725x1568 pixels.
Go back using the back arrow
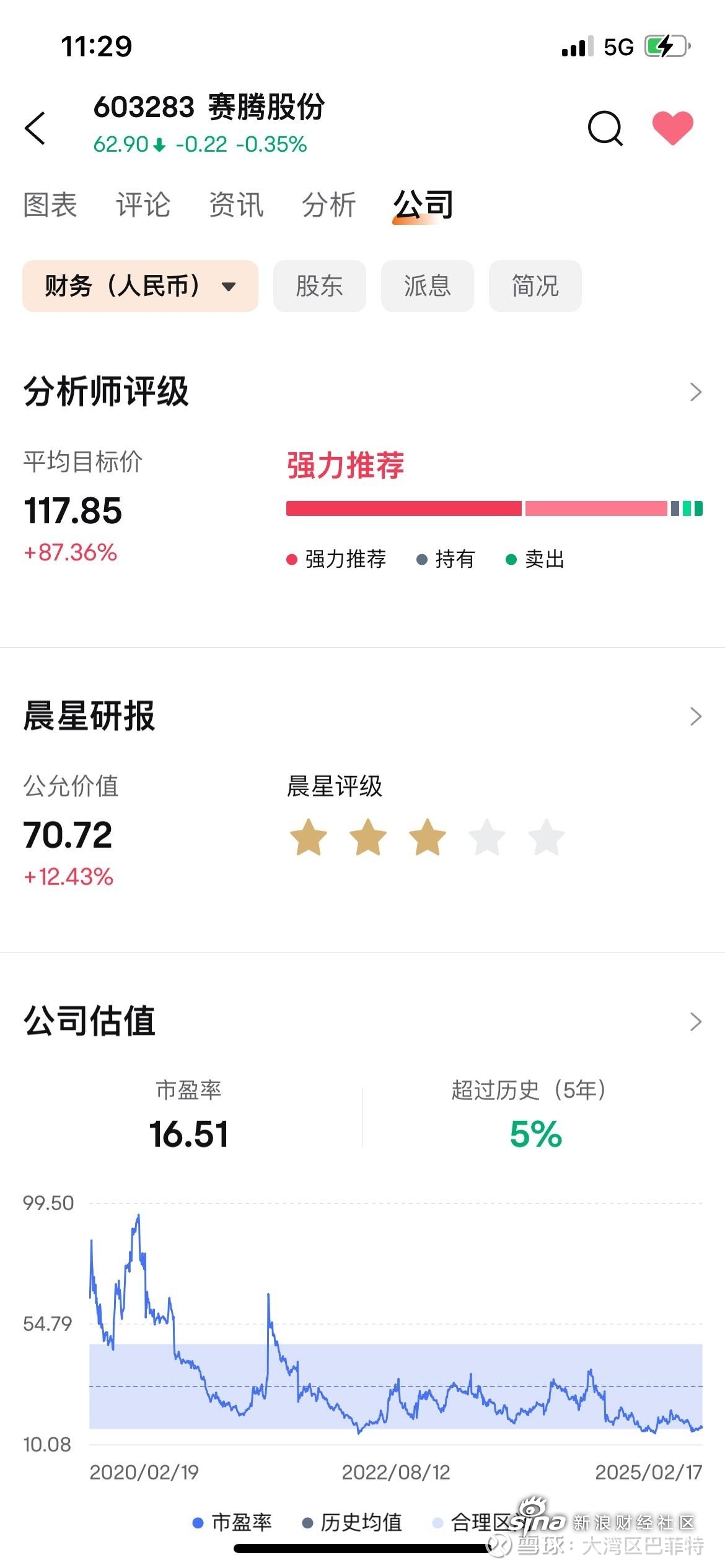click(x=35, y=128)
